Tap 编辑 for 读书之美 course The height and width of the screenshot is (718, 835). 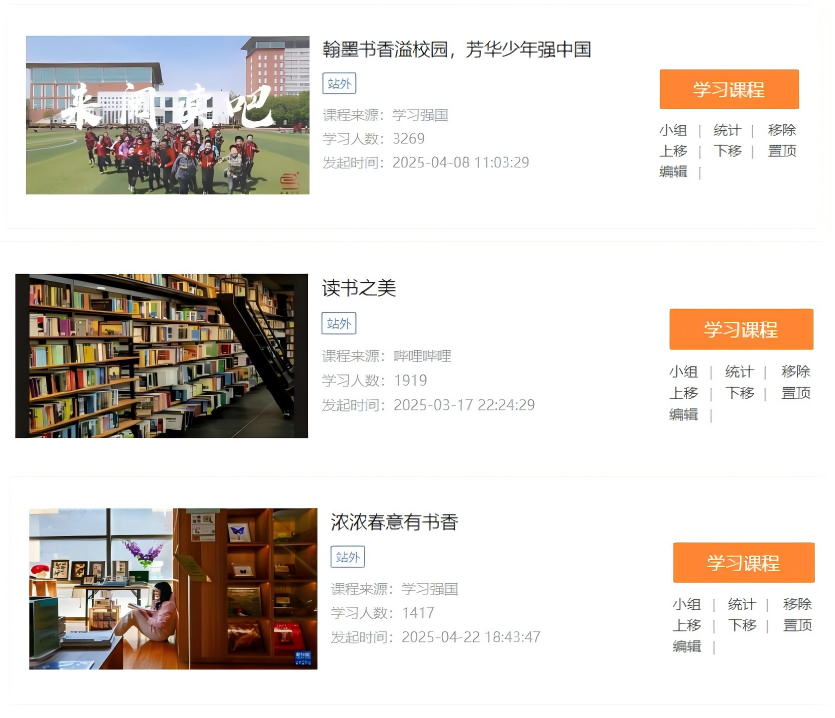click(684, 414)
